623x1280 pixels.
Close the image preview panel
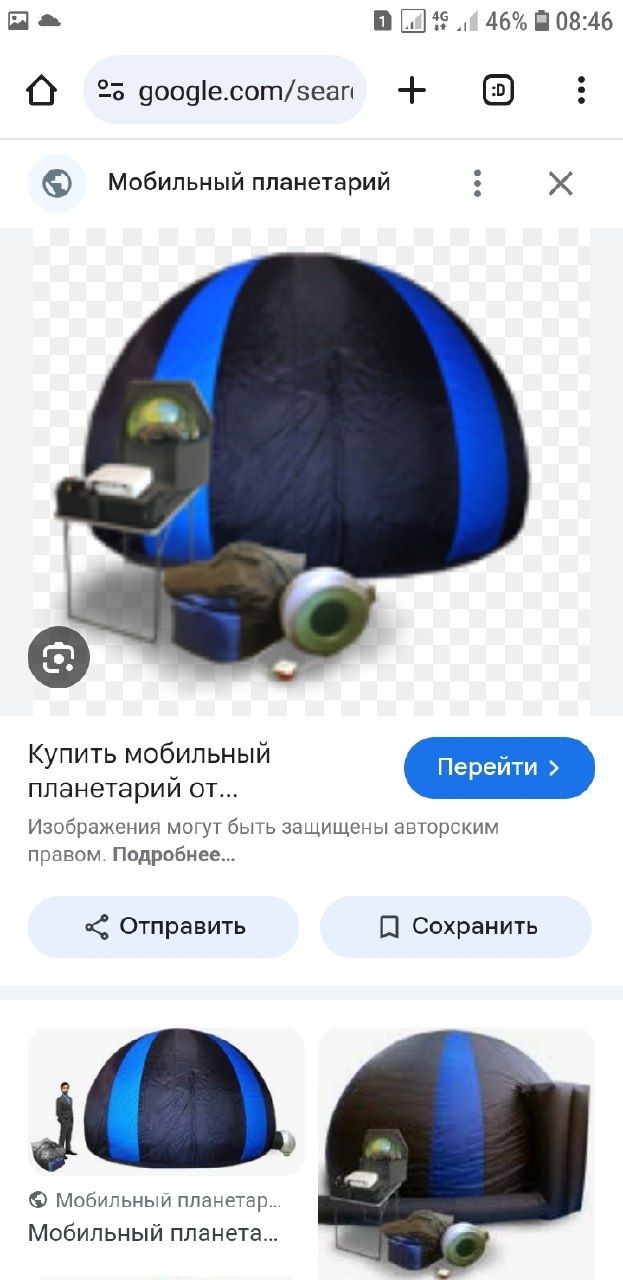point(560,183)
